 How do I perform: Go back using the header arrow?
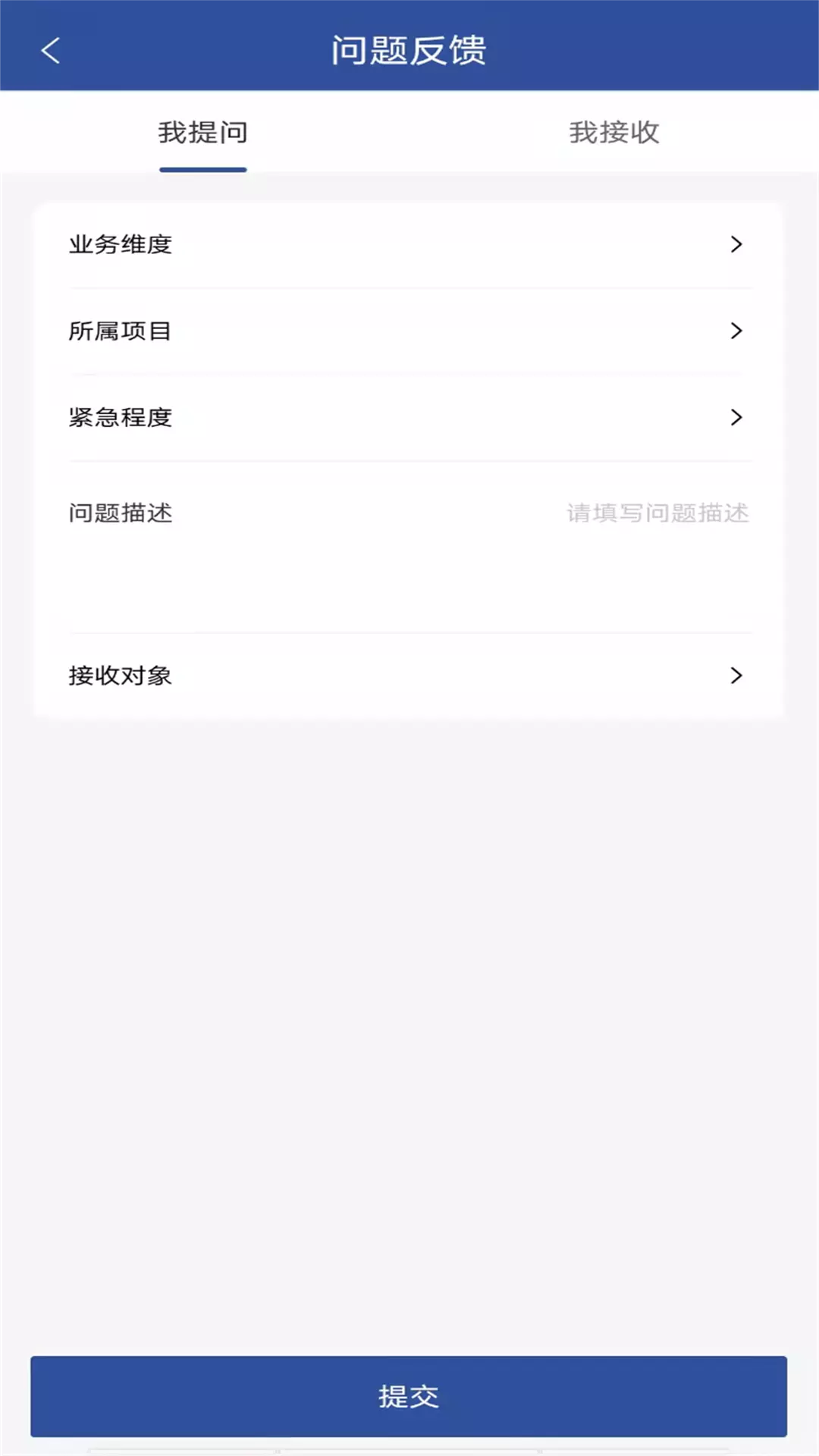pyautogui.click(x=50, y=51)
